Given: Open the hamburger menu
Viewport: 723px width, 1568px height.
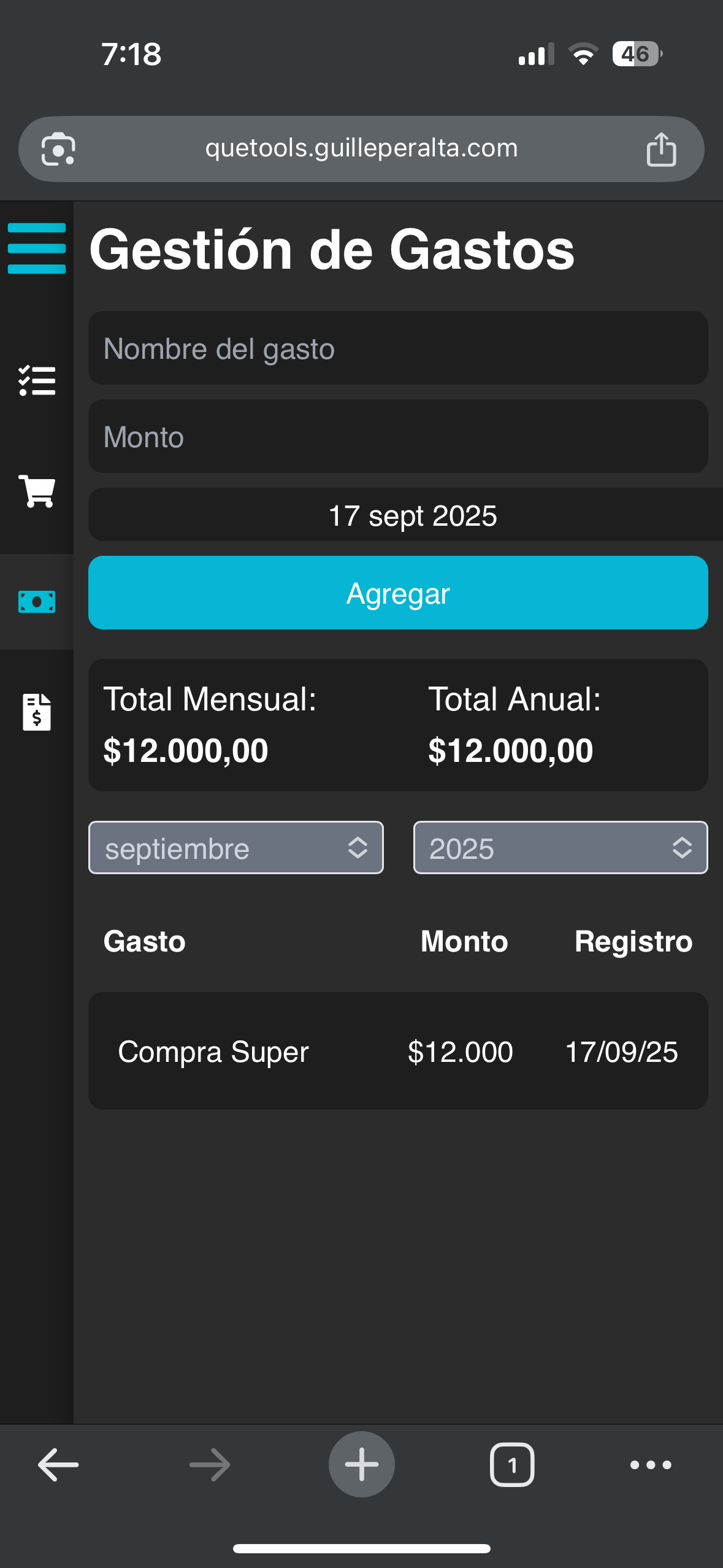Looking at the screenshot, I should [37, 248].
